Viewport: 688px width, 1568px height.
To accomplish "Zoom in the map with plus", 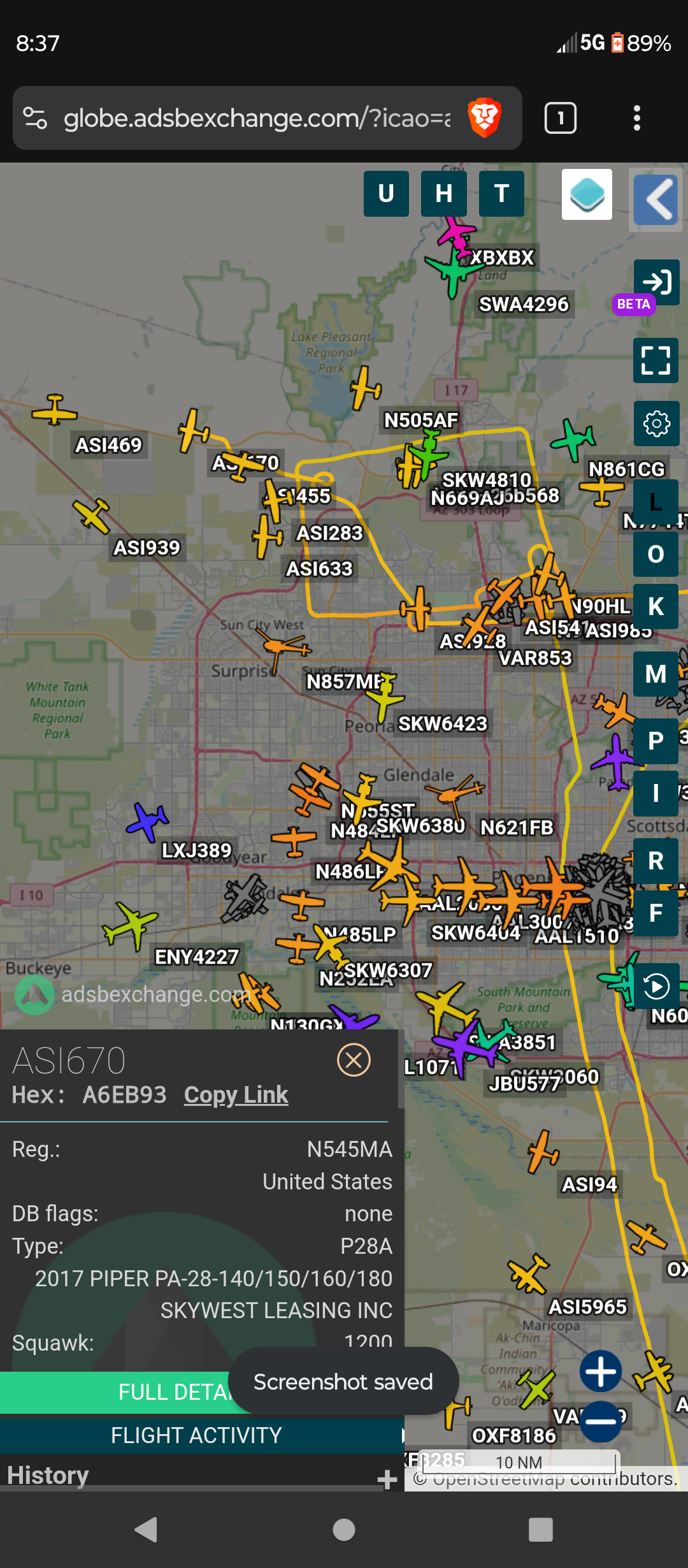I will [601, 1371].
